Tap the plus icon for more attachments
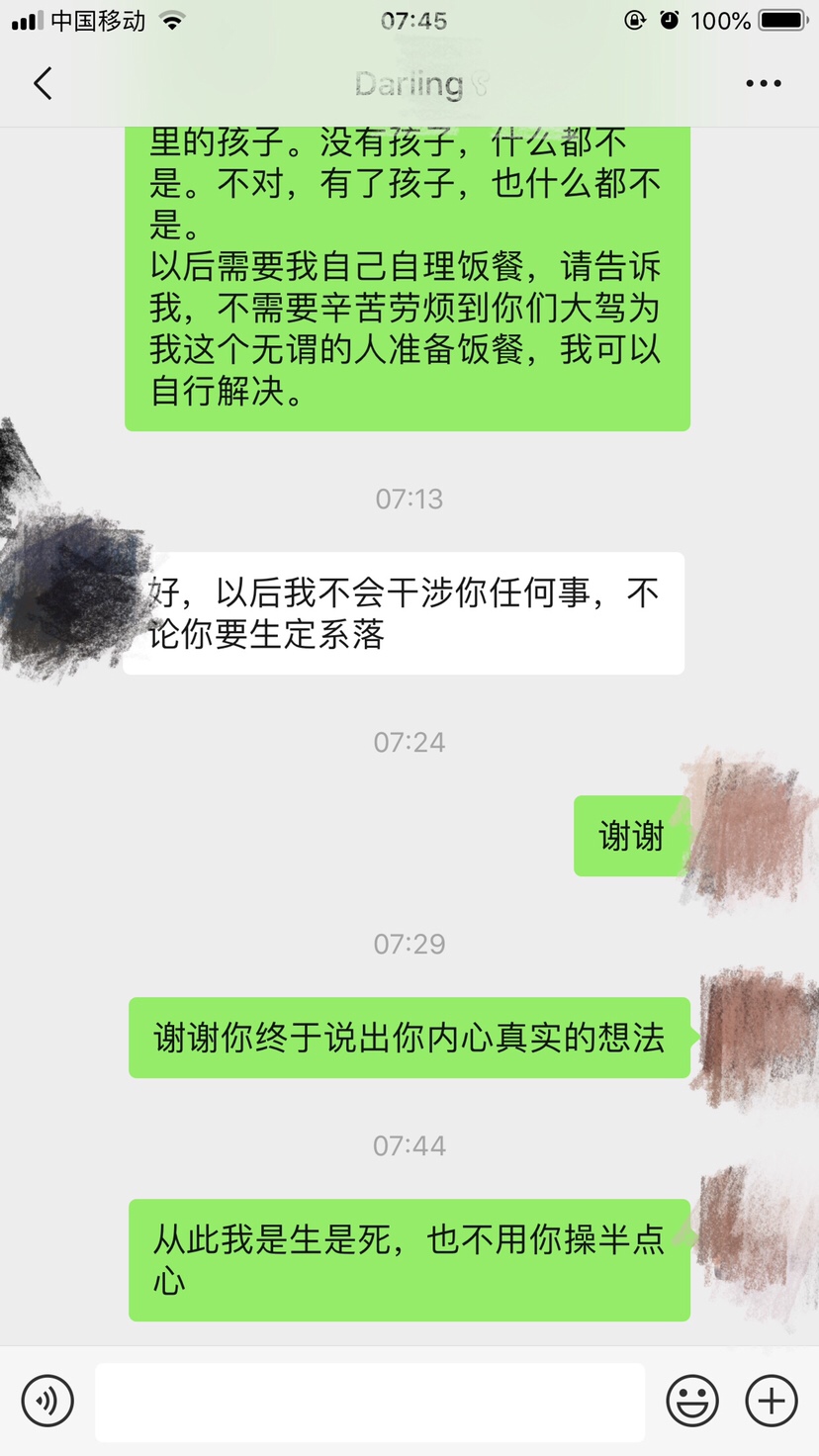The height and width of the screenshot is (1456, 819). [x=772, y=1401]
